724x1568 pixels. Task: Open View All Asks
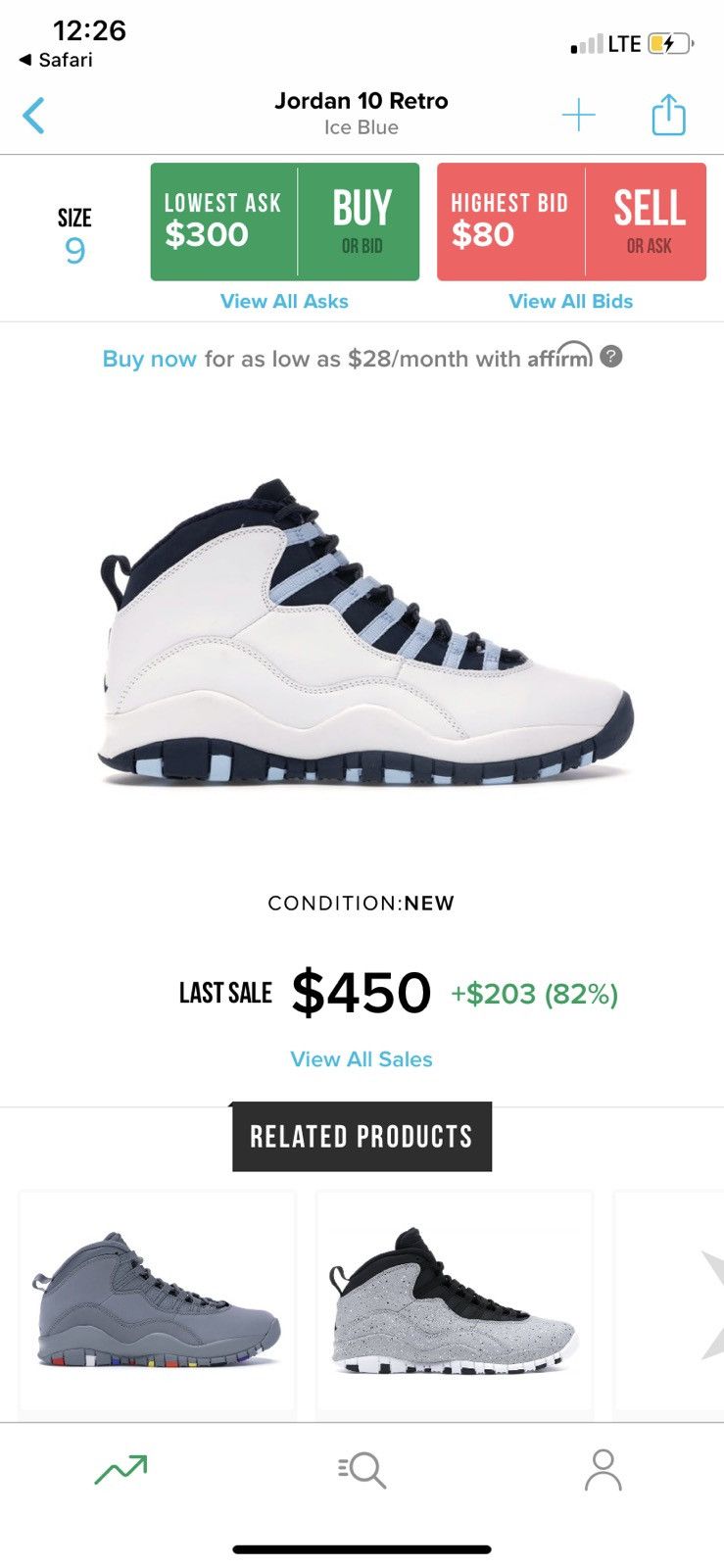(x=284, y=301)
